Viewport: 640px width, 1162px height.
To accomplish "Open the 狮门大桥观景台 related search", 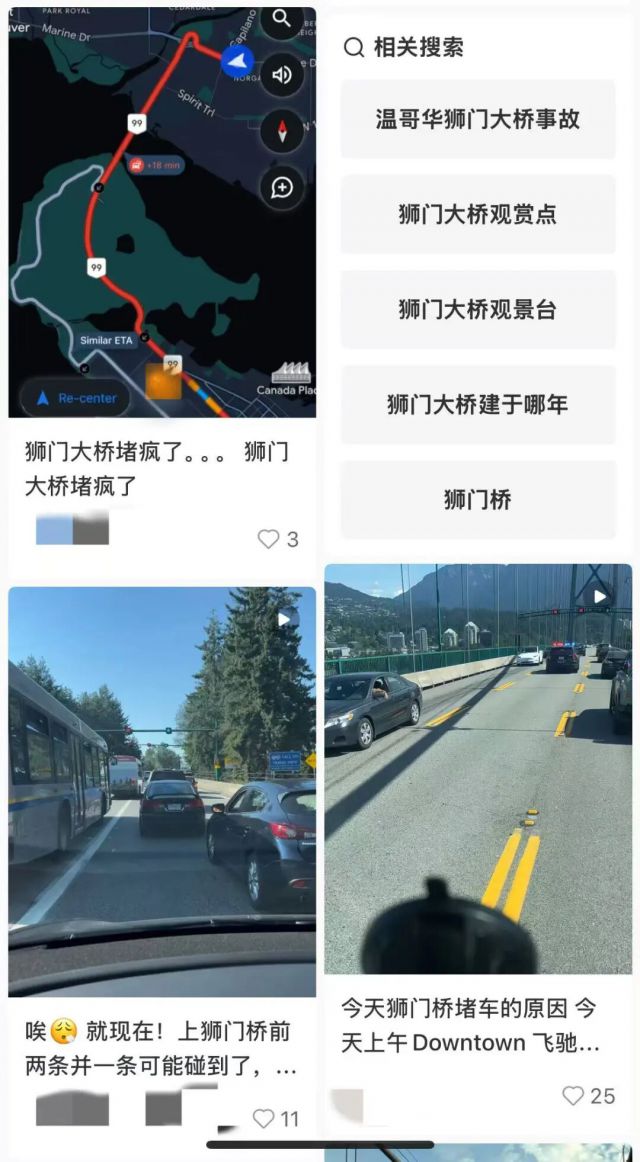I will tap(477, 310).
